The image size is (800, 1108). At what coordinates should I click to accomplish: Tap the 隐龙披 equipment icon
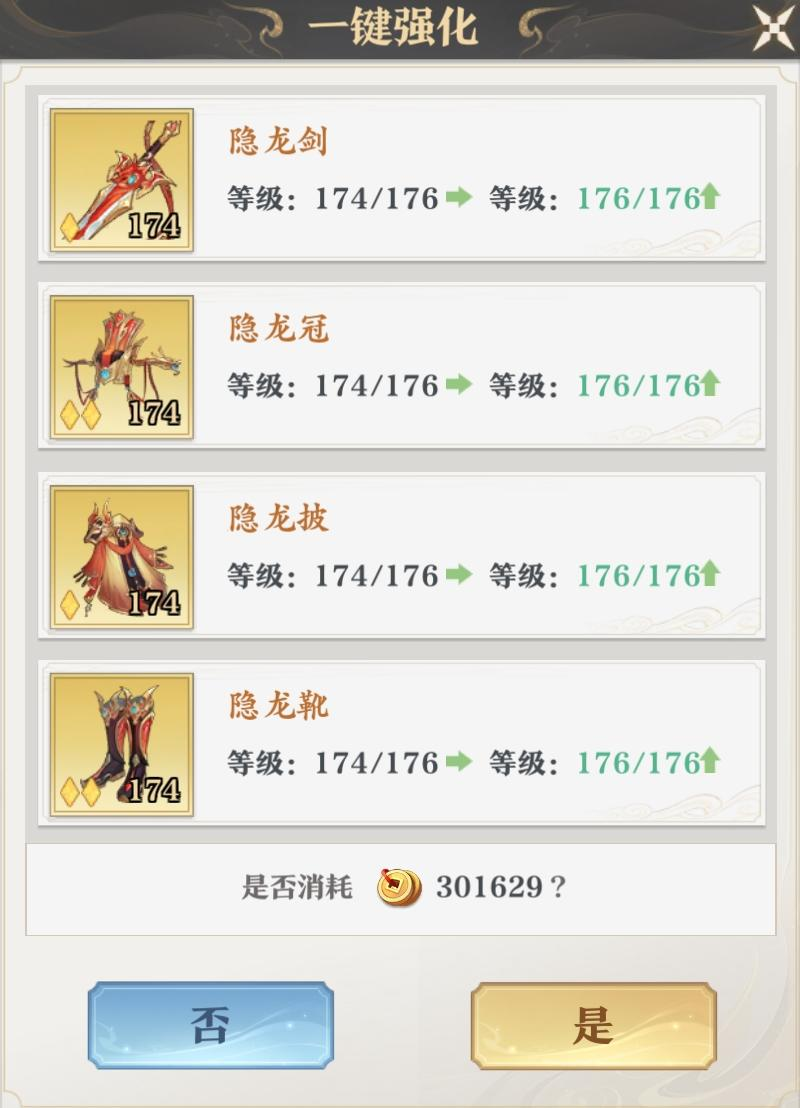click(x=121, y=558)
